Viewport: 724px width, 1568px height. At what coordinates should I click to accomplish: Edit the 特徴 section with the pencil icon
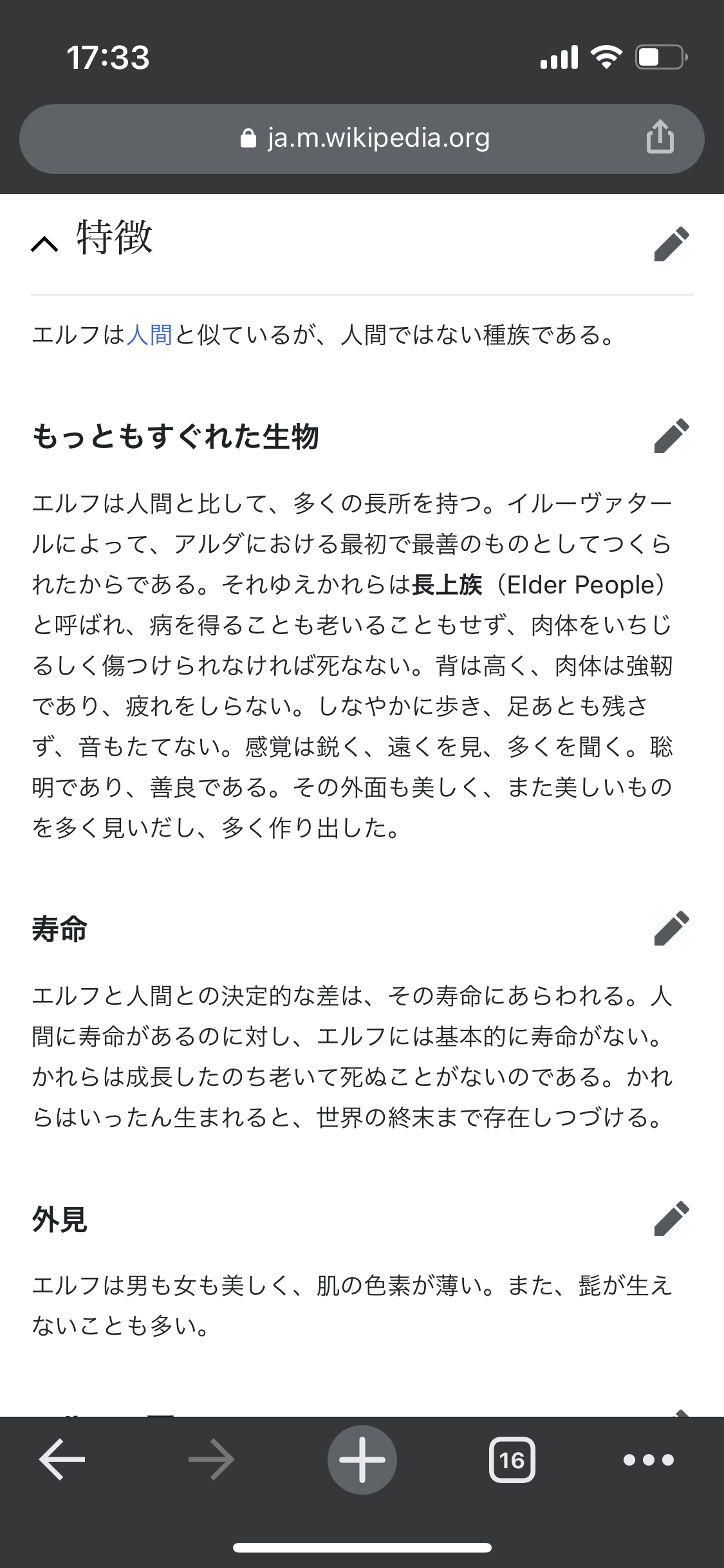[x=672, y=243]
